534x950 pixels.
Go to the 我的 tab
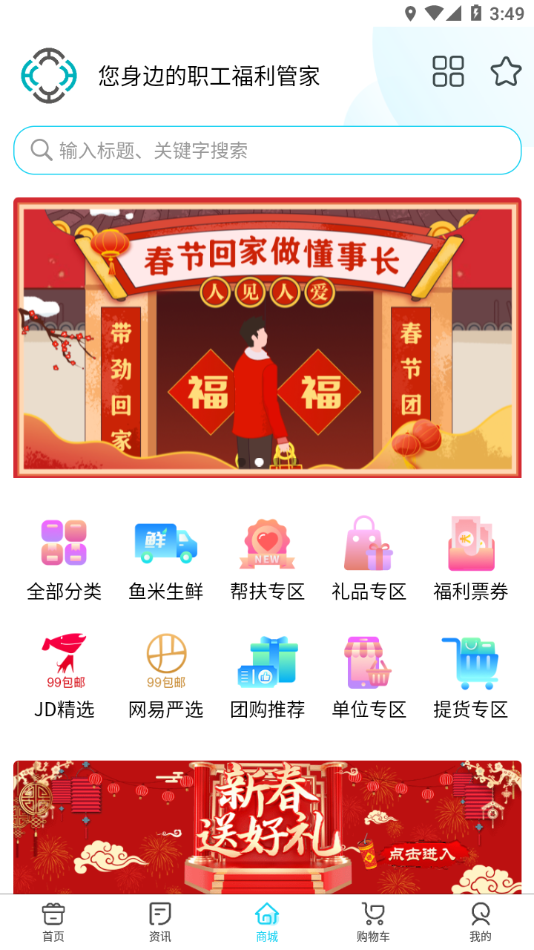click(480, 922)
